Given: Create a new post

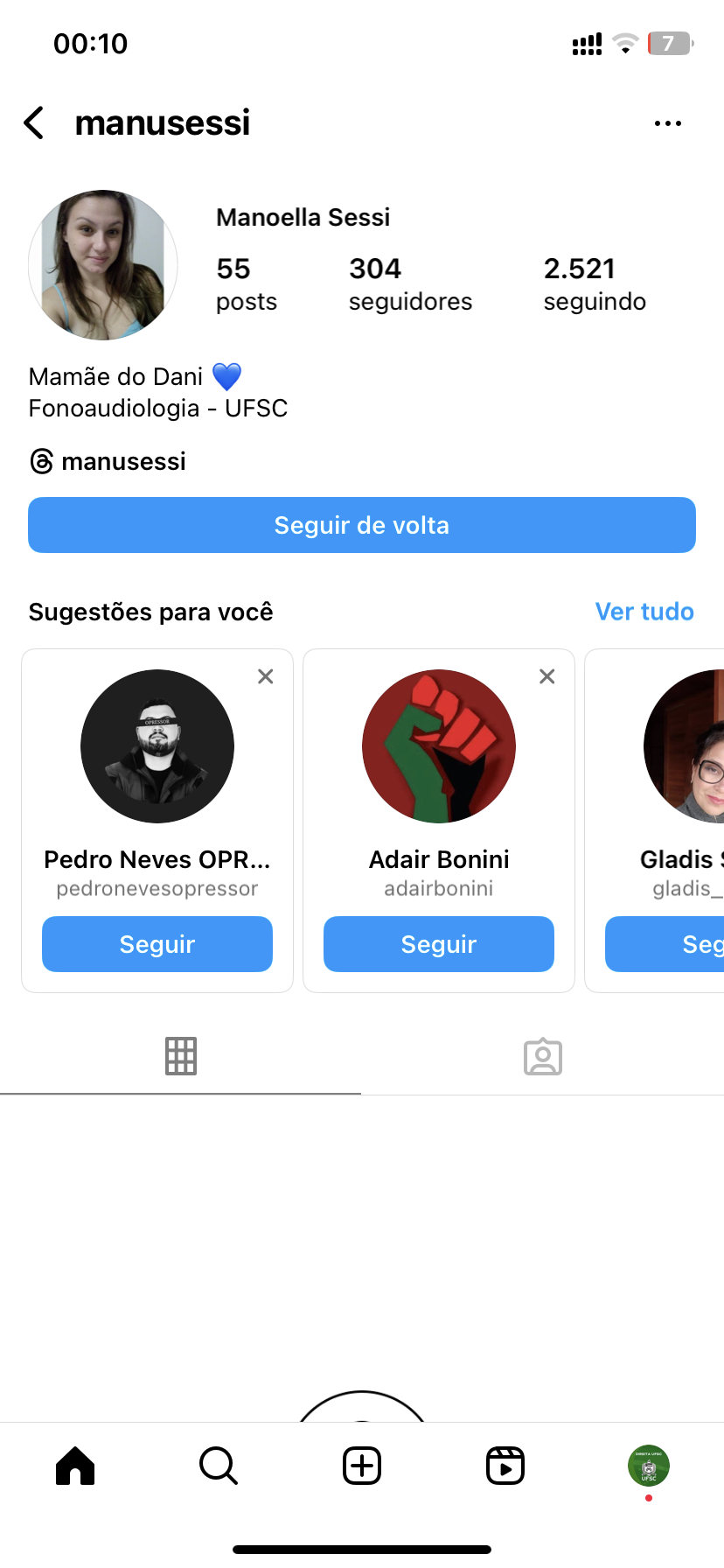Looking at the screenshot, I should click(x=362, y=1466).
